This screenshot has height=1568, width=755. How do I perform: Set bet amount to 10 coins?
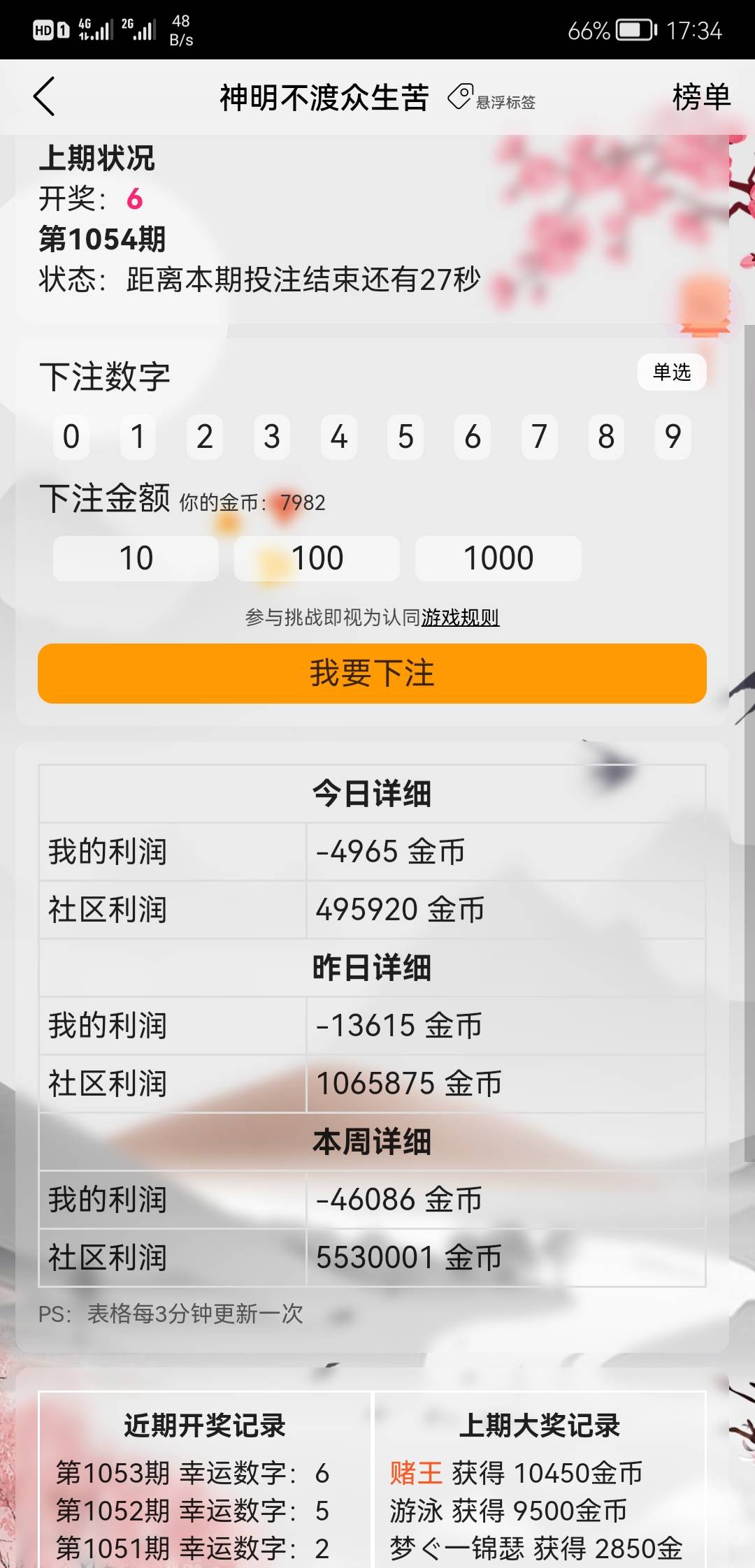click(136, 558)
